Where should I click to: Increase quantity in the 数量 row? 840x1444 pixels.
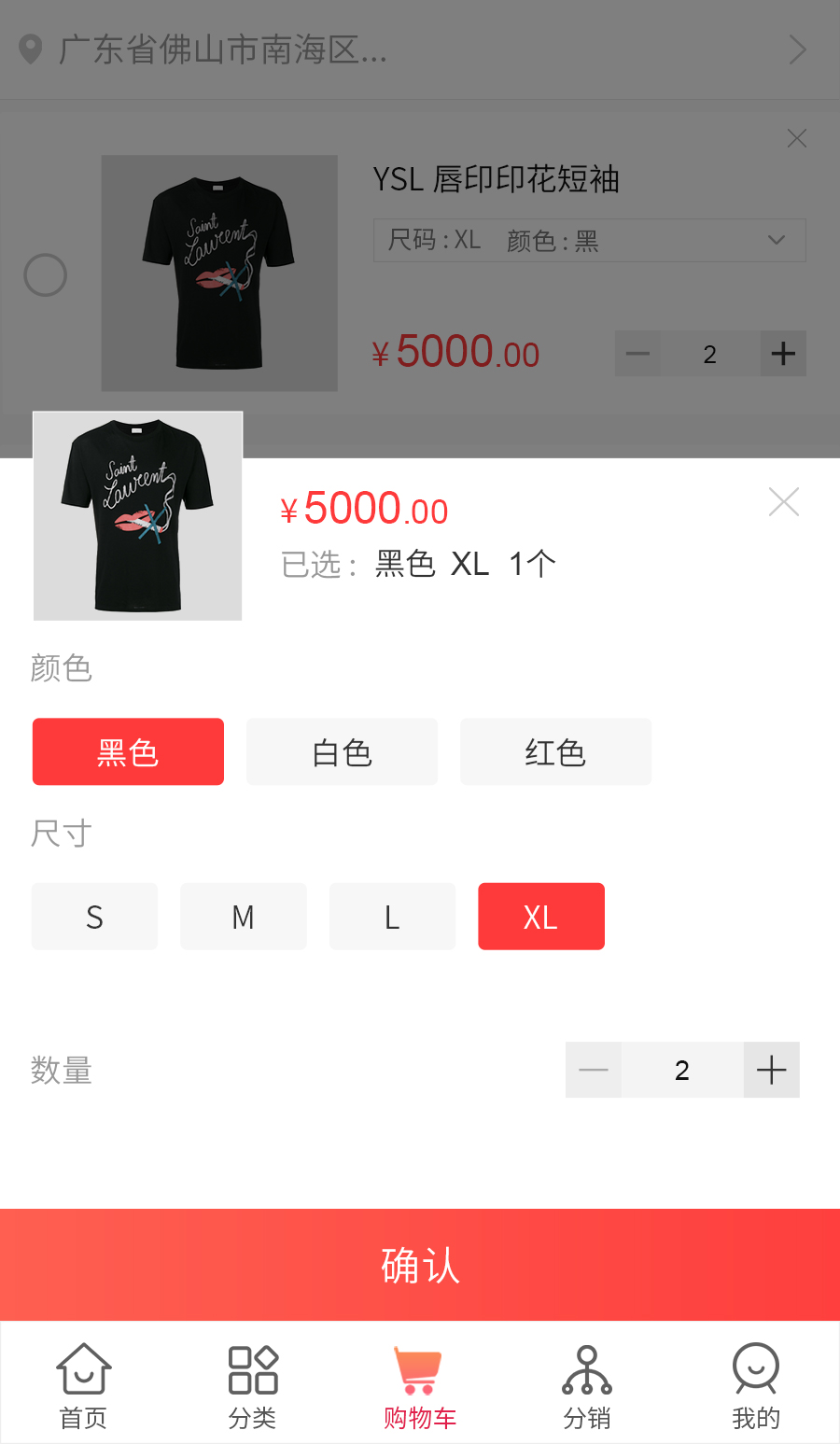(772, 1070)
